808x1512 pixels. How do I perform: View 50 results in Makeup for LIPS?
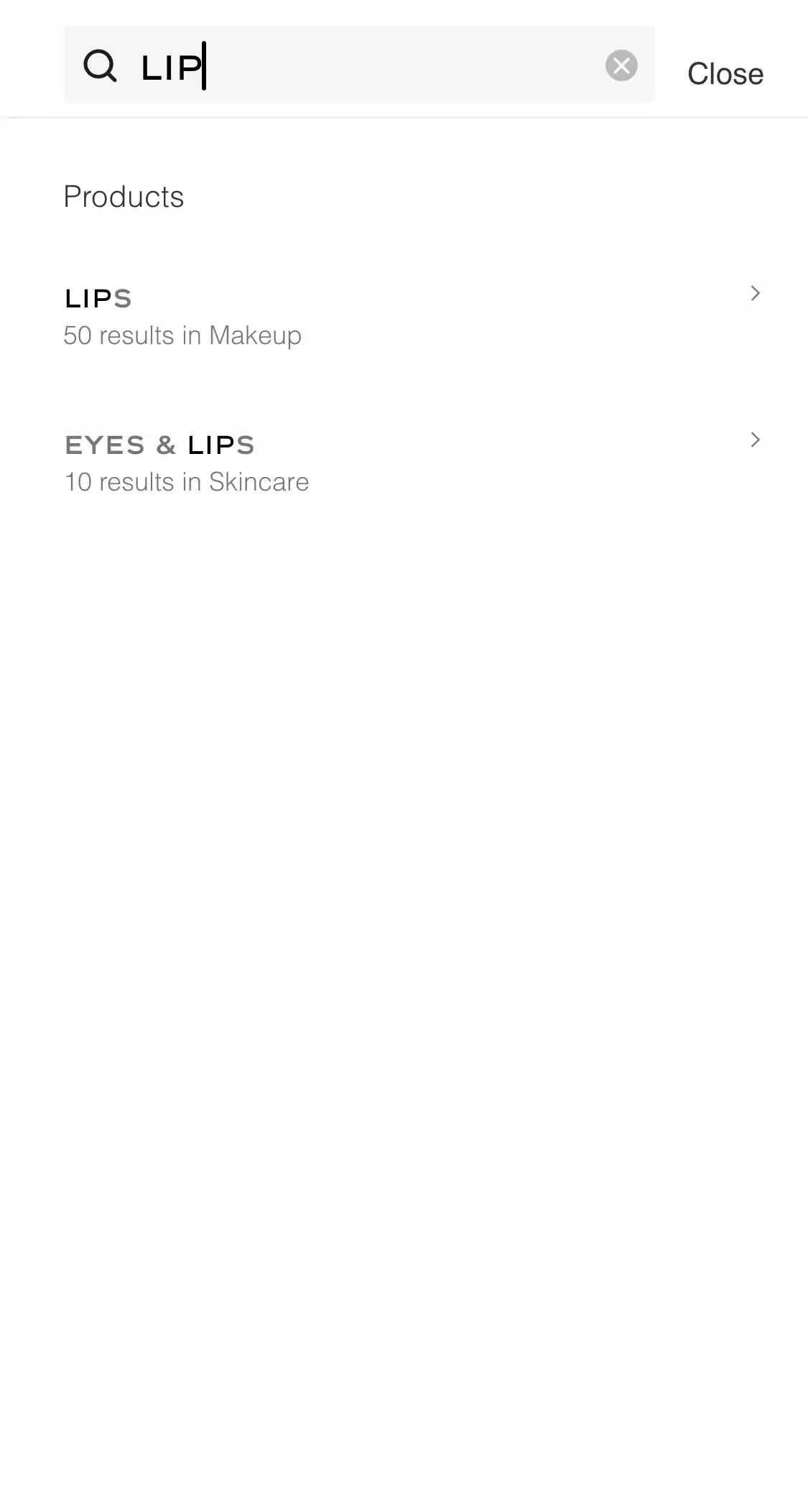coord(182,335)
